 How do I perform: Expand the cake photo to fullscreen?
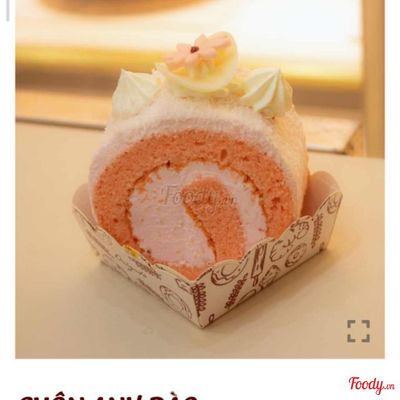click(x=358, y=331)
